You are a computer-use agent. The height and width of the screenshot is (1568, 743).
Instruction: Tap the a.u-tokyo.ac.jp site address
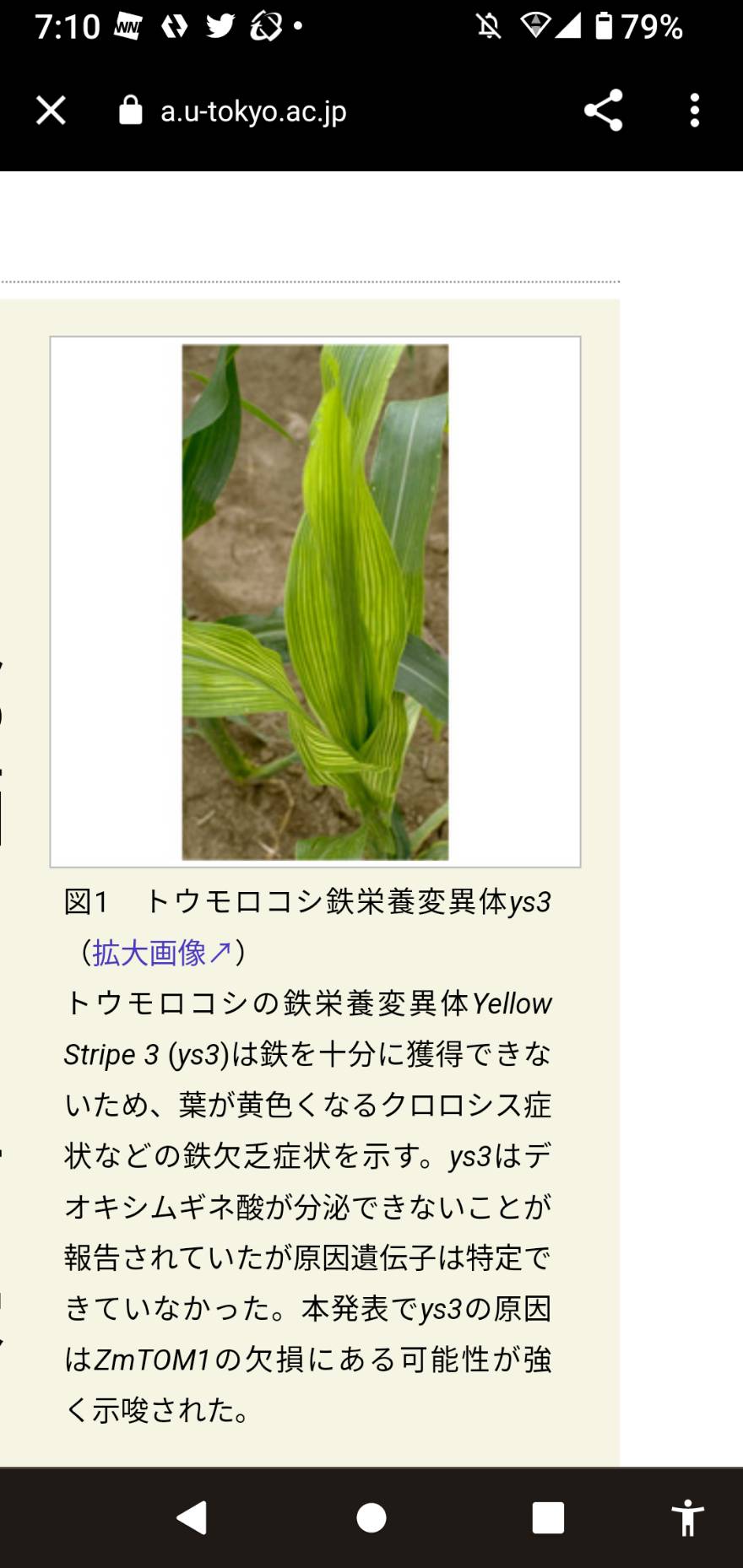pos(253,111)
